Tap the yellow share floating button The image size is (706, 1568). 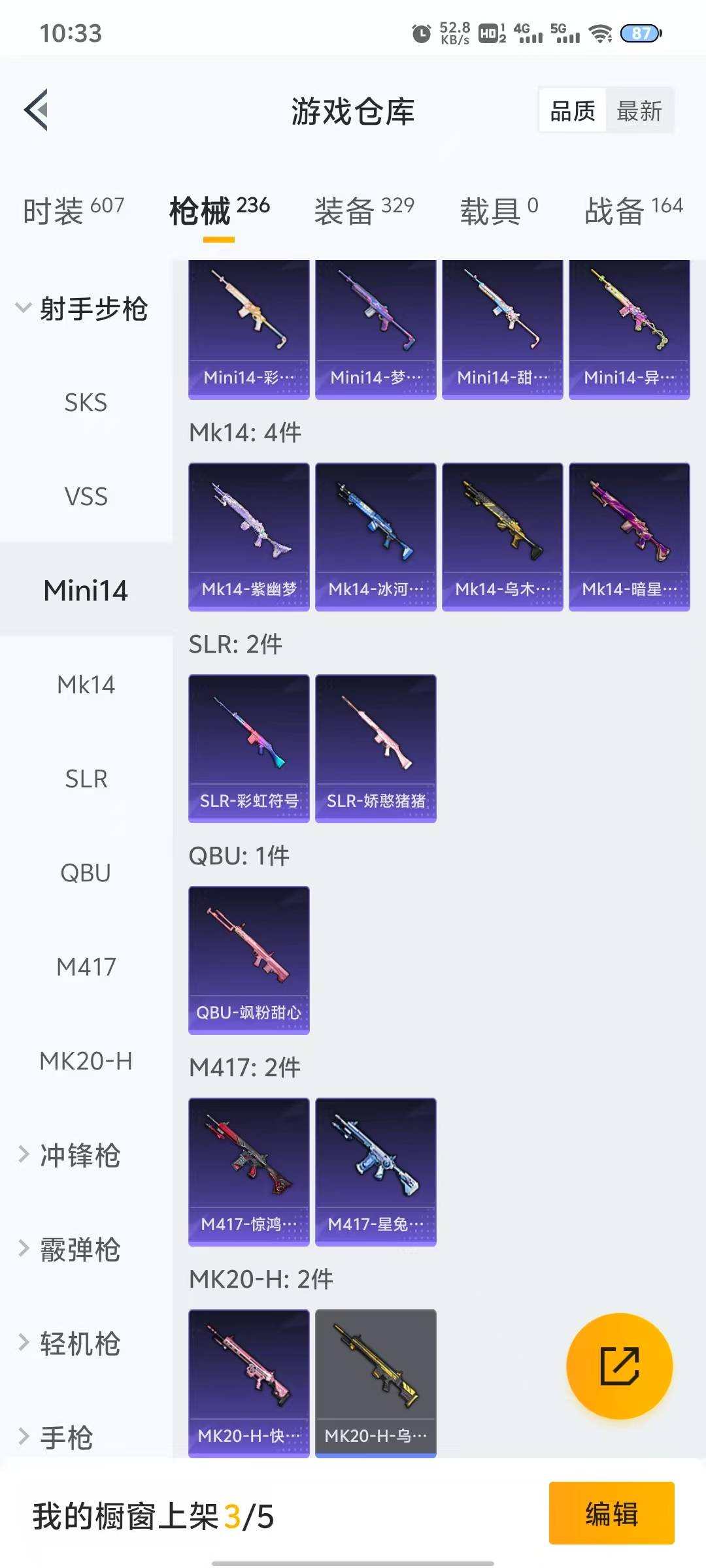point(619,1365)
